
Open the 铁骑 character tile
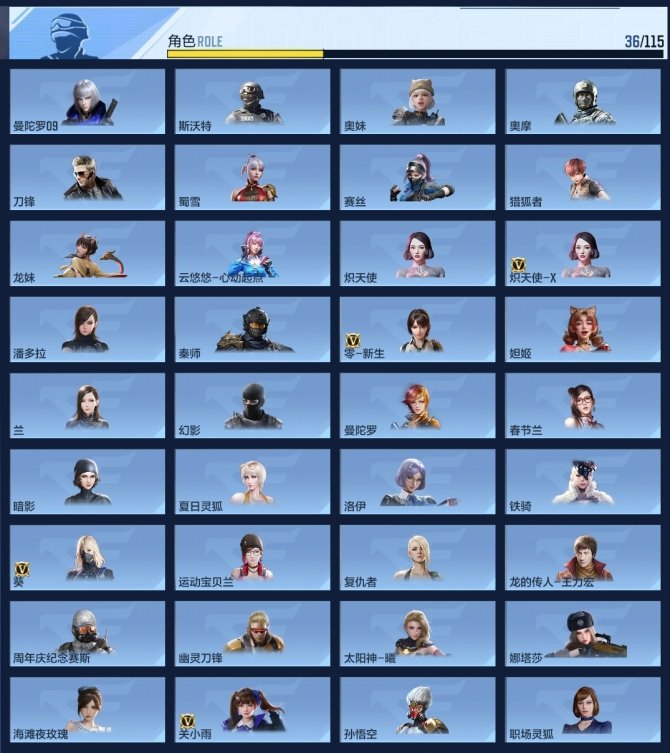(x=583, y=481)
